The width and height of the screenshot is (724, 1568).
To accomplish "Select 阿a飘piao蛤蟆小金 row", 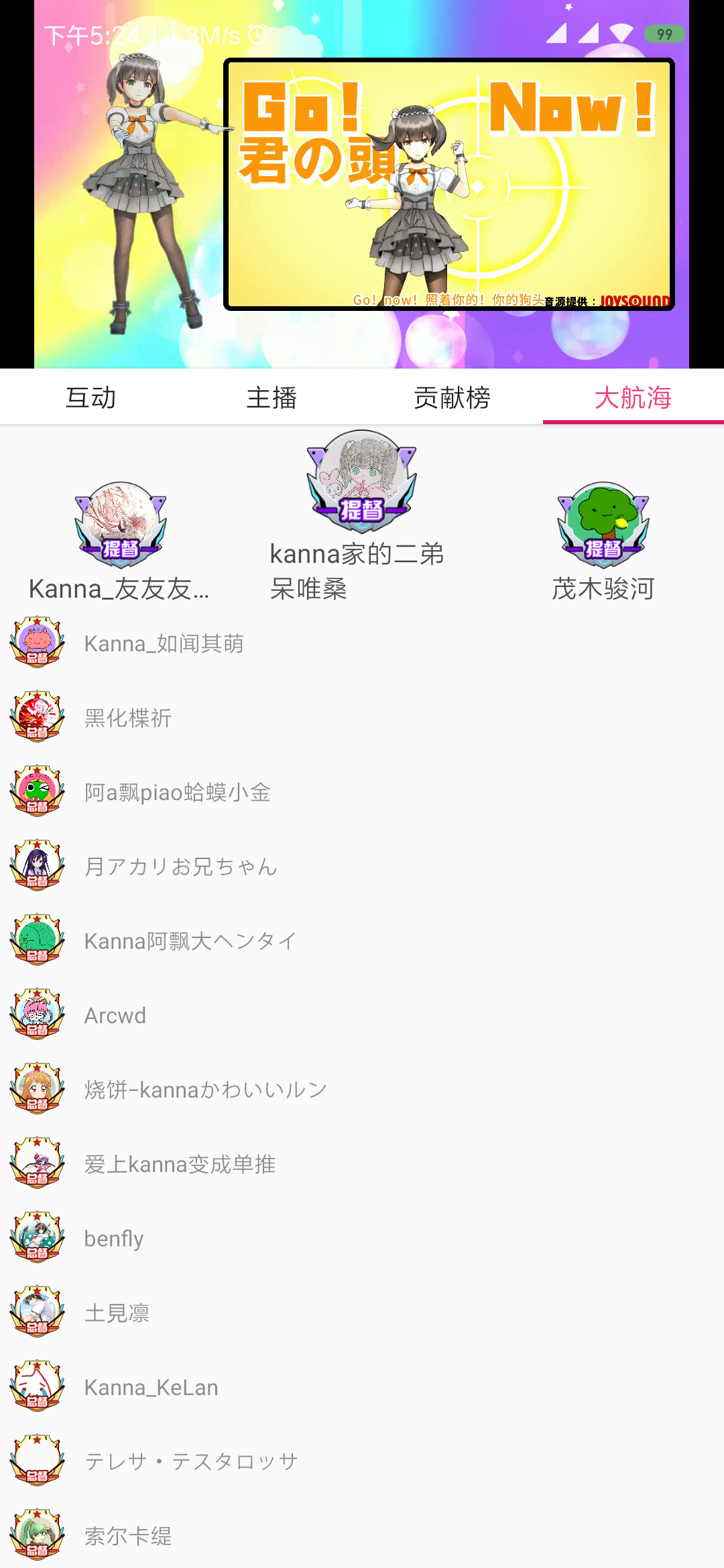I will [x=362, y=792].
